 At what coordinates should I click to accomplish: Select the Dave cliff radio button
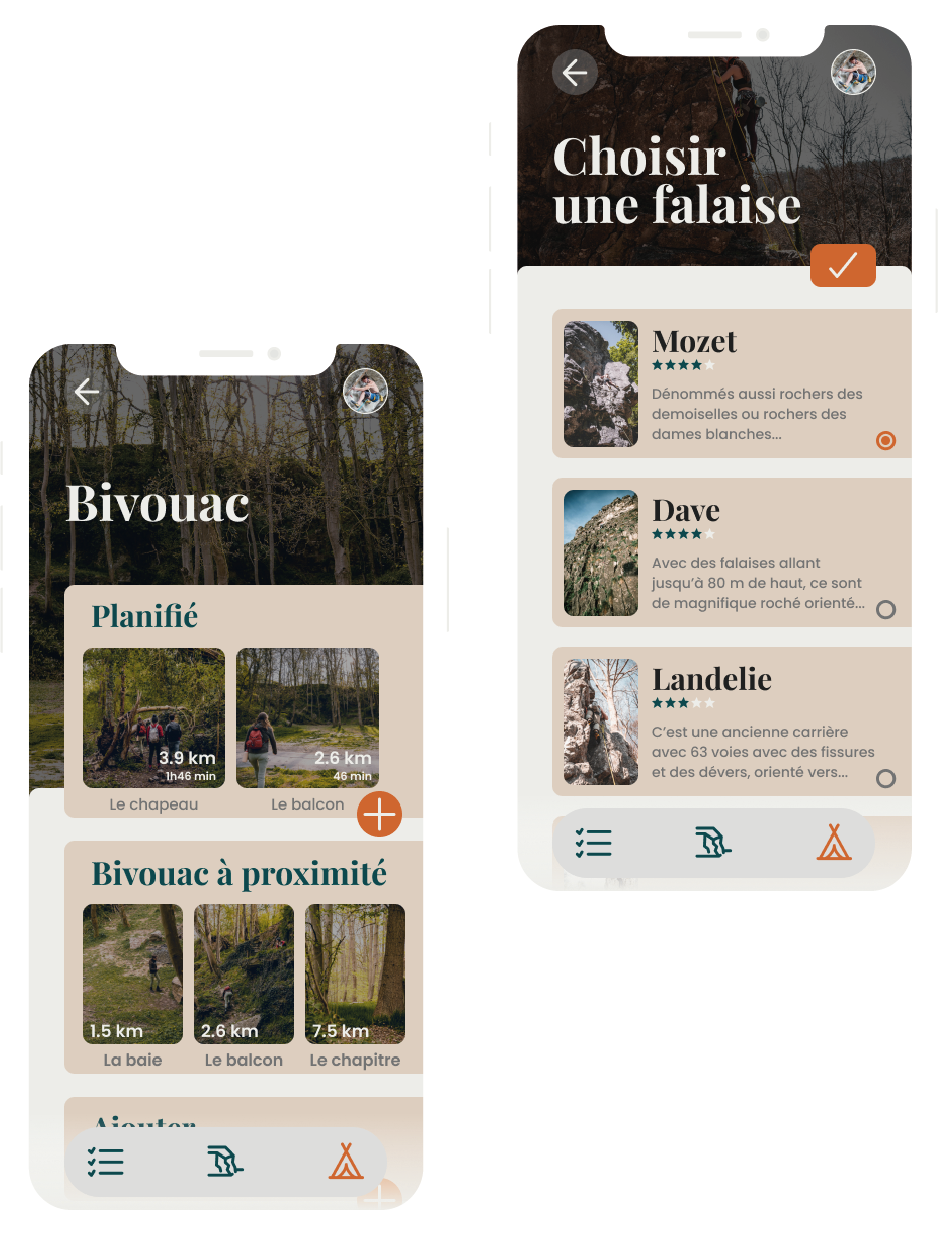[x=886, y=609]
